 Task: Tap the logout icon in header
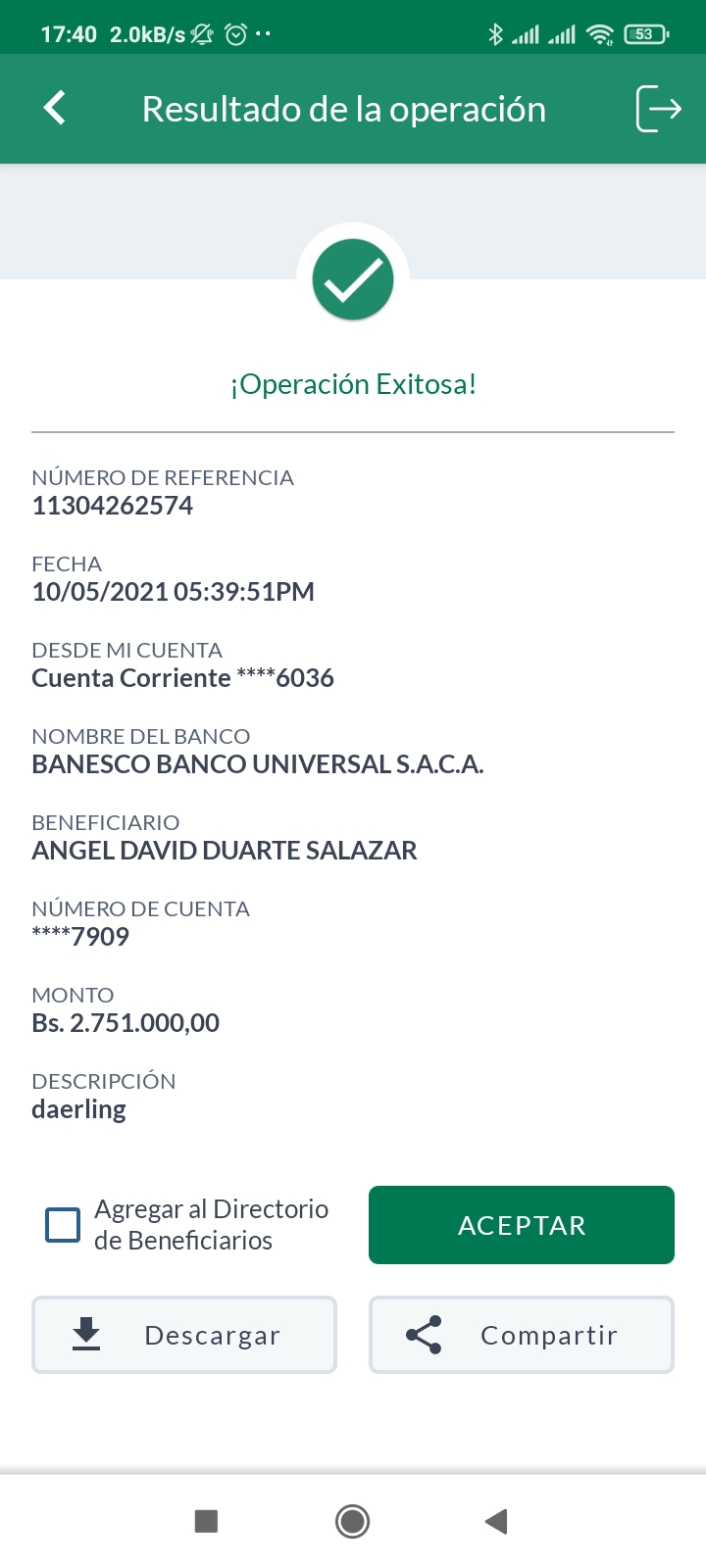658,108
